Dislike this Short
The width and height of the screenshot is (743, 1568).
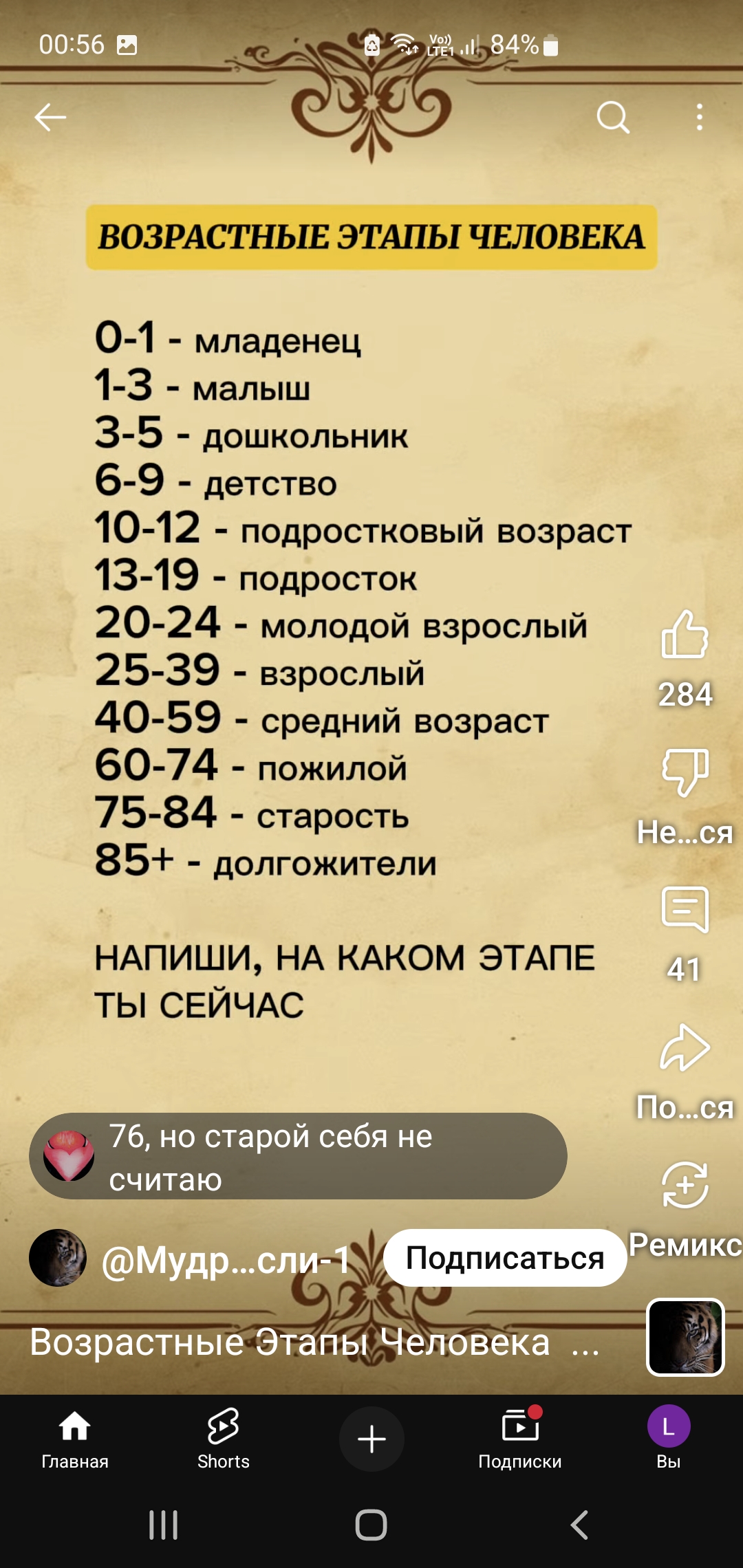[685, 772]
